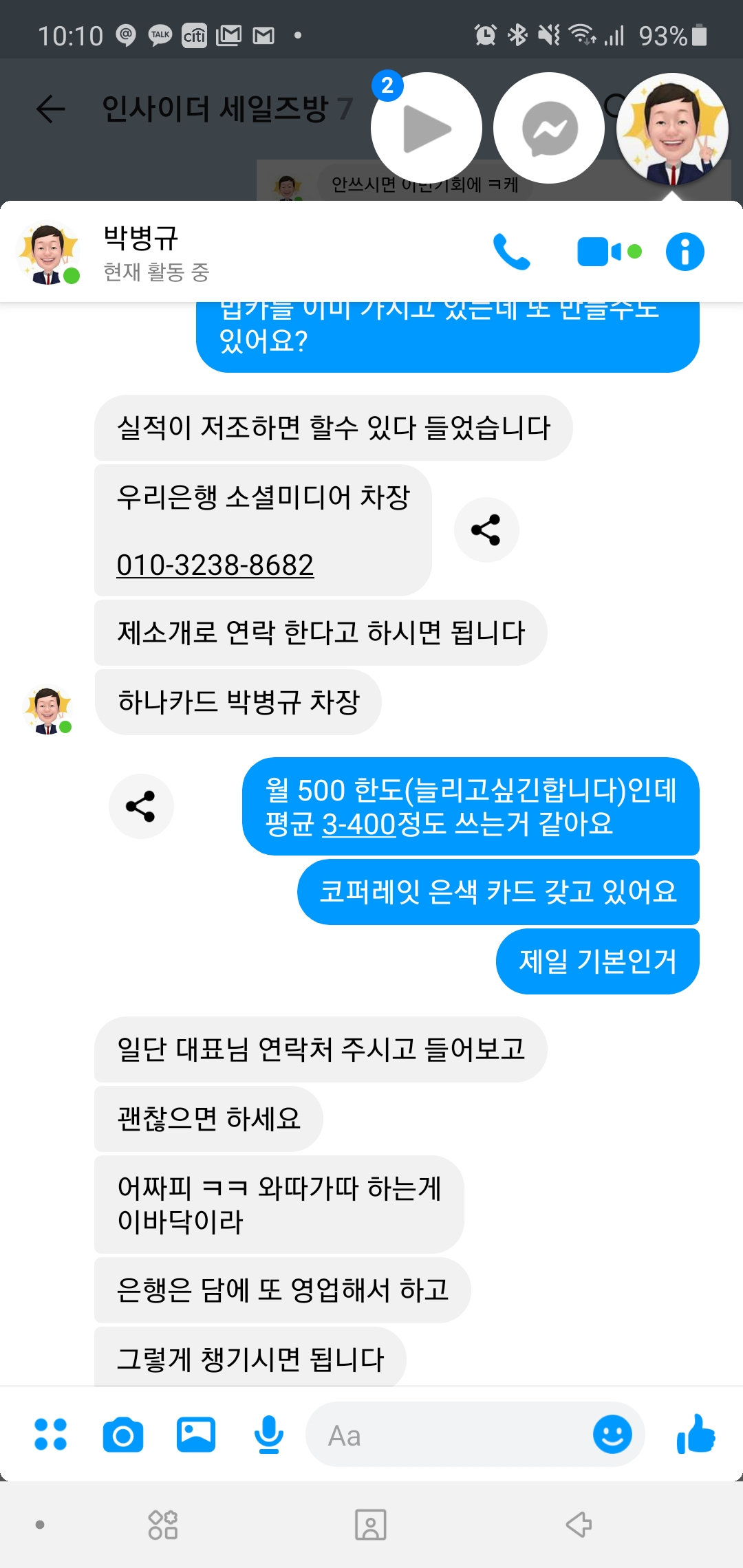Open conversation info for 박병규
Image resolution: width=743 pixels, height=1568 pixels.
point(685,252)
